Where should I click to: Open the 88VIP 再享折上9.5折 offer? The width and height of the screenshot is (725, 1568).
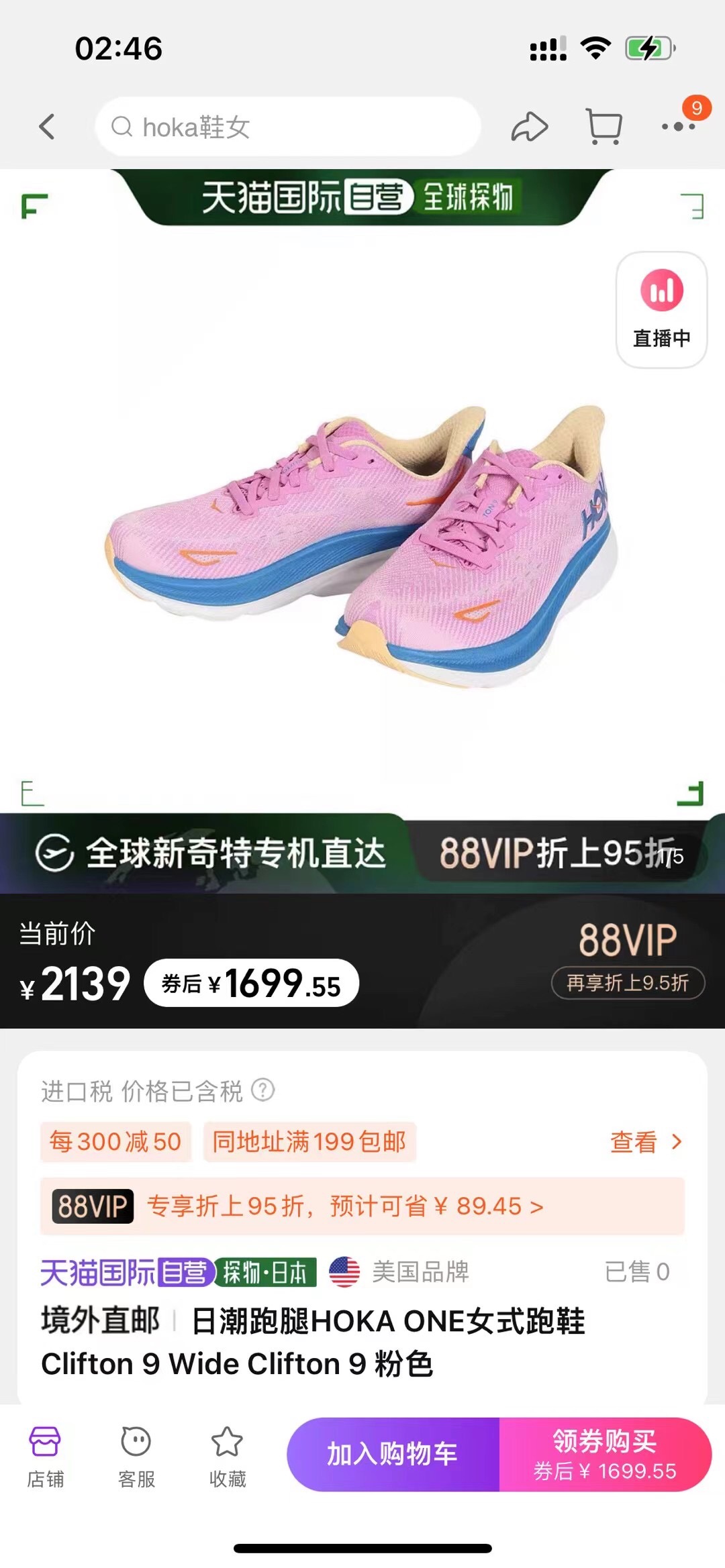(628, 983)
